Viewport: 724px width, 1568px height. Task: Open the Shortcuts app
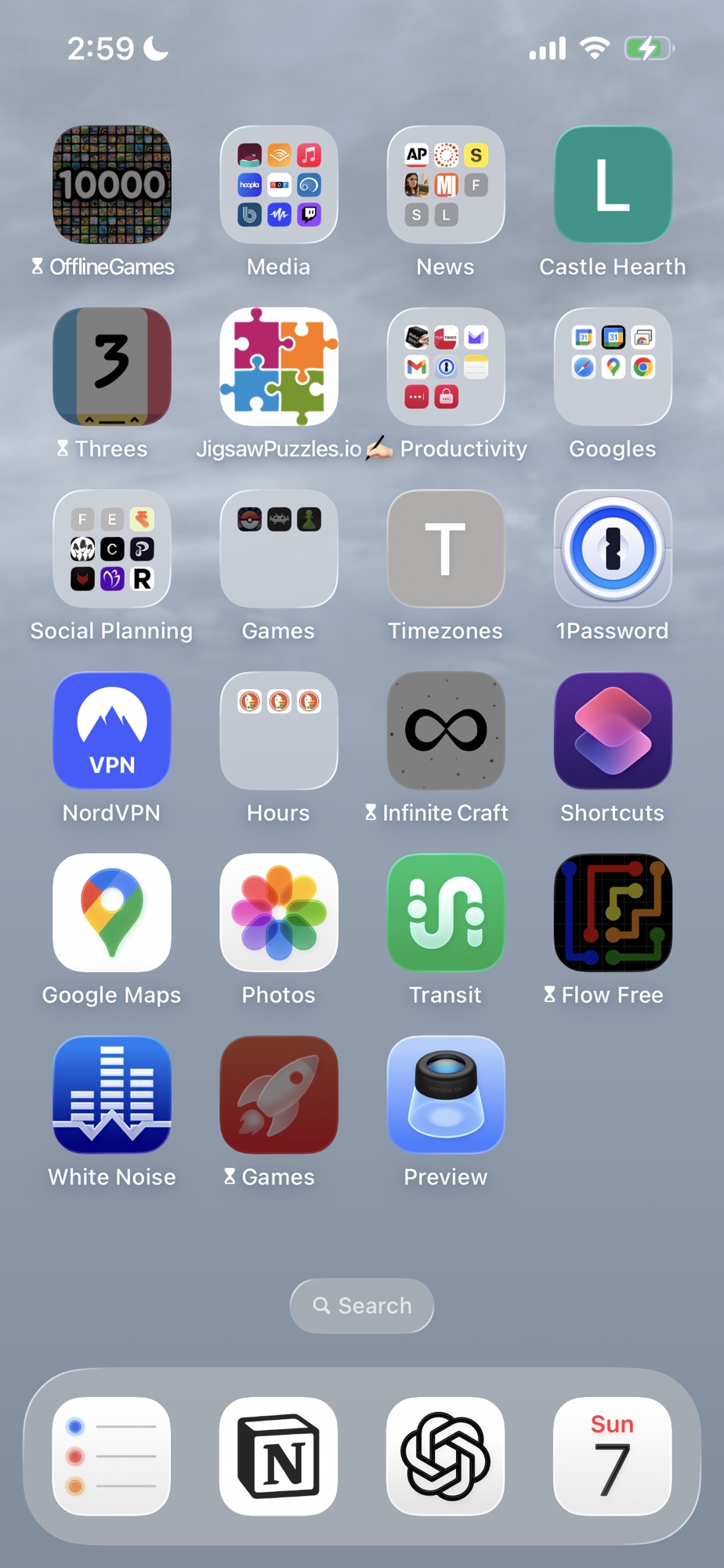click(x=612, y=731)
